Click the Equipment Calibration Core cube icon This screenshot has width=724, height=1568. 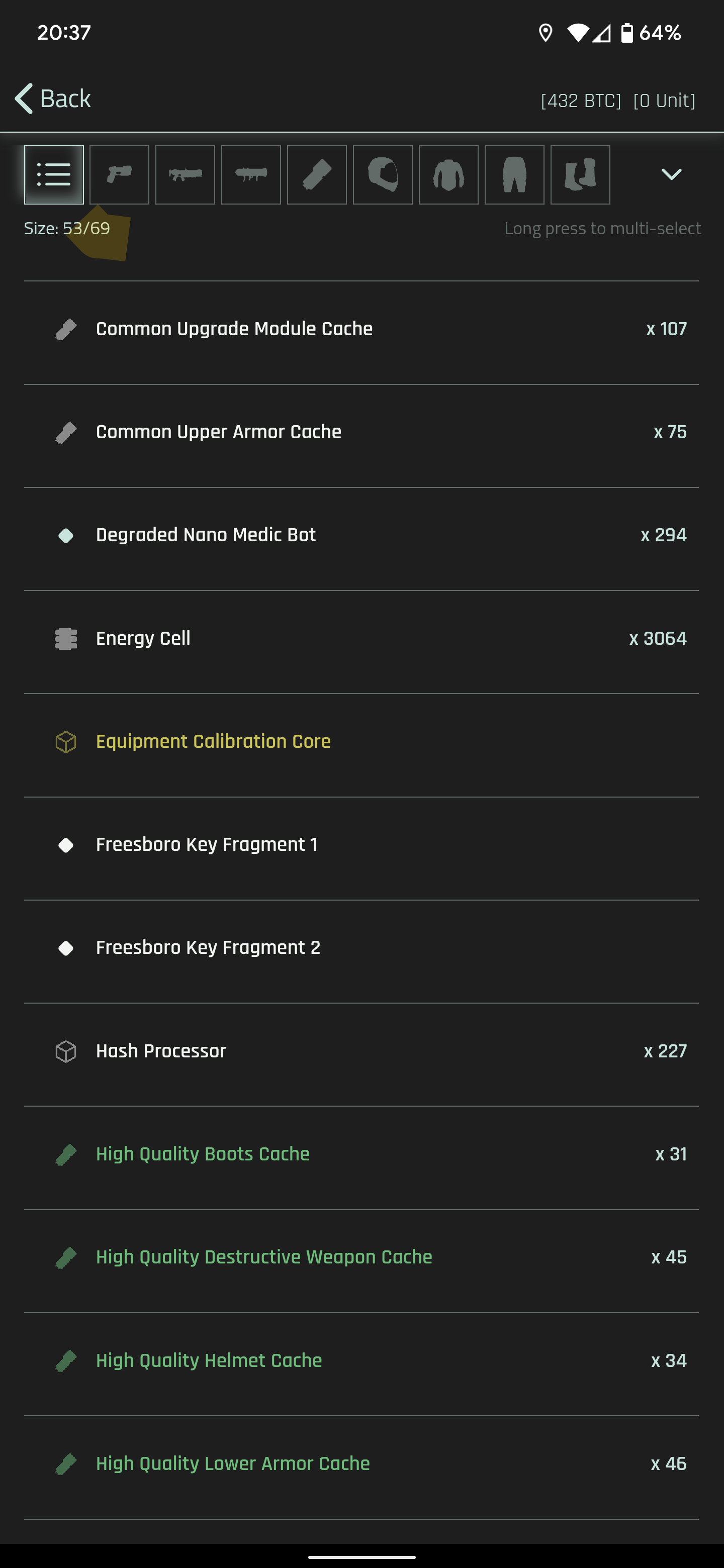[65, 741]
